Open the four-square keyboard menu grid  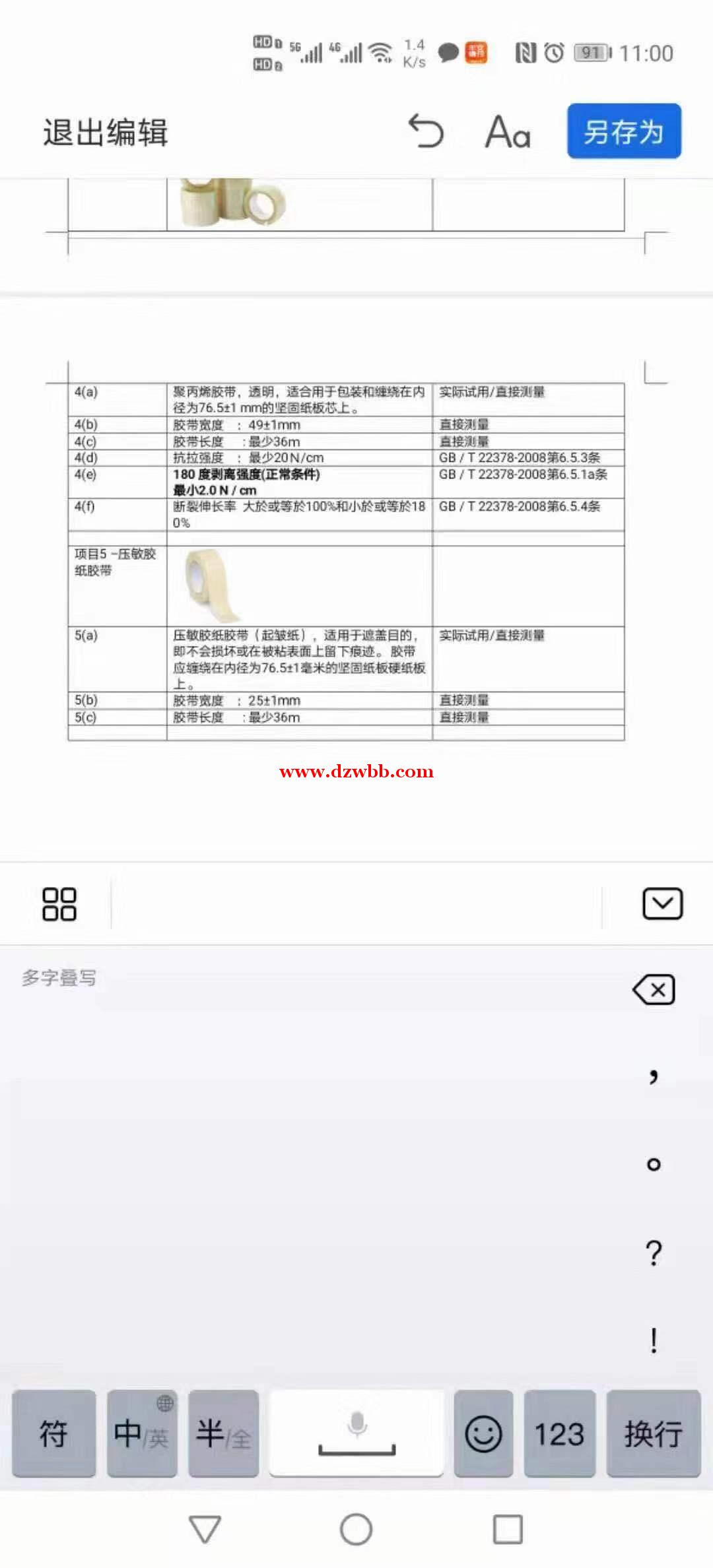(59, 903)
